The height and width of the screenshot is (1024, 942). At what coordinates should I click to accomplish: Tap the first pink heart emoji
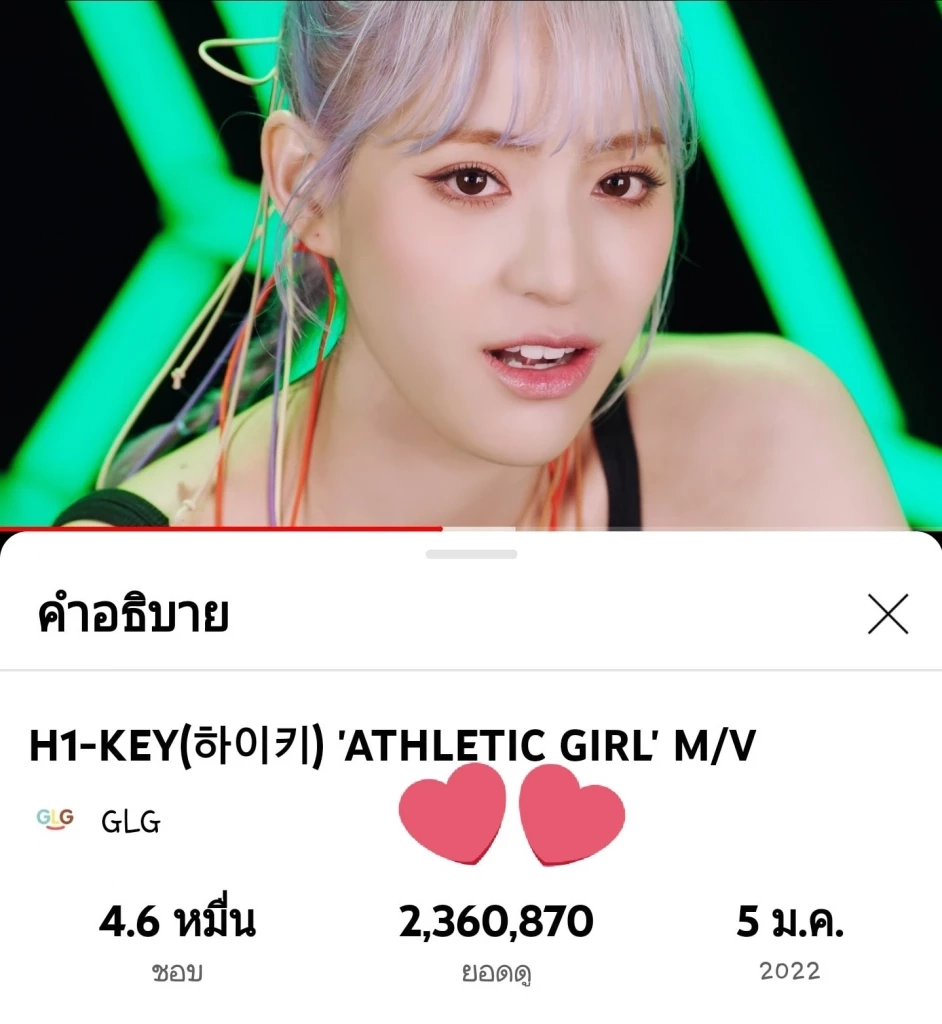[451, 818]
